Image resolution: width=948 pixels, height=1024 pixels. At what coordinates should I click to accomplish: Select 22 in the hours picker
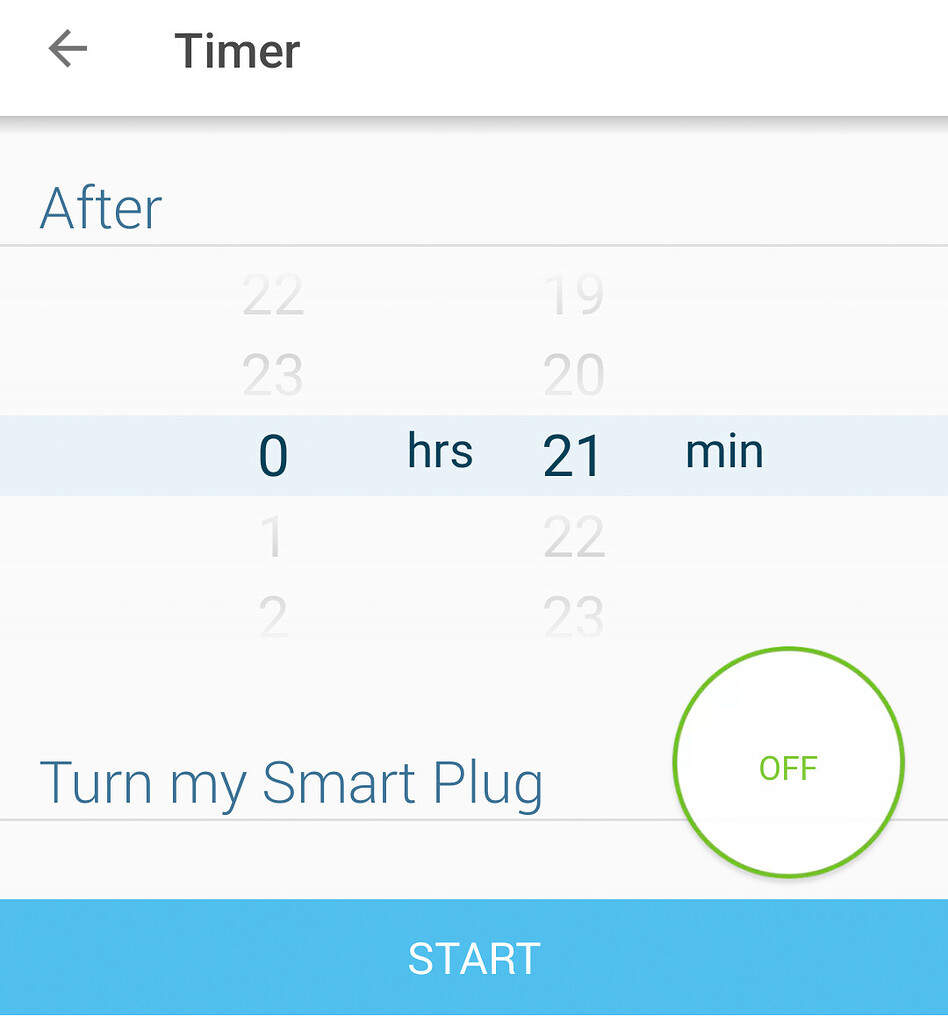pos(273,295)
